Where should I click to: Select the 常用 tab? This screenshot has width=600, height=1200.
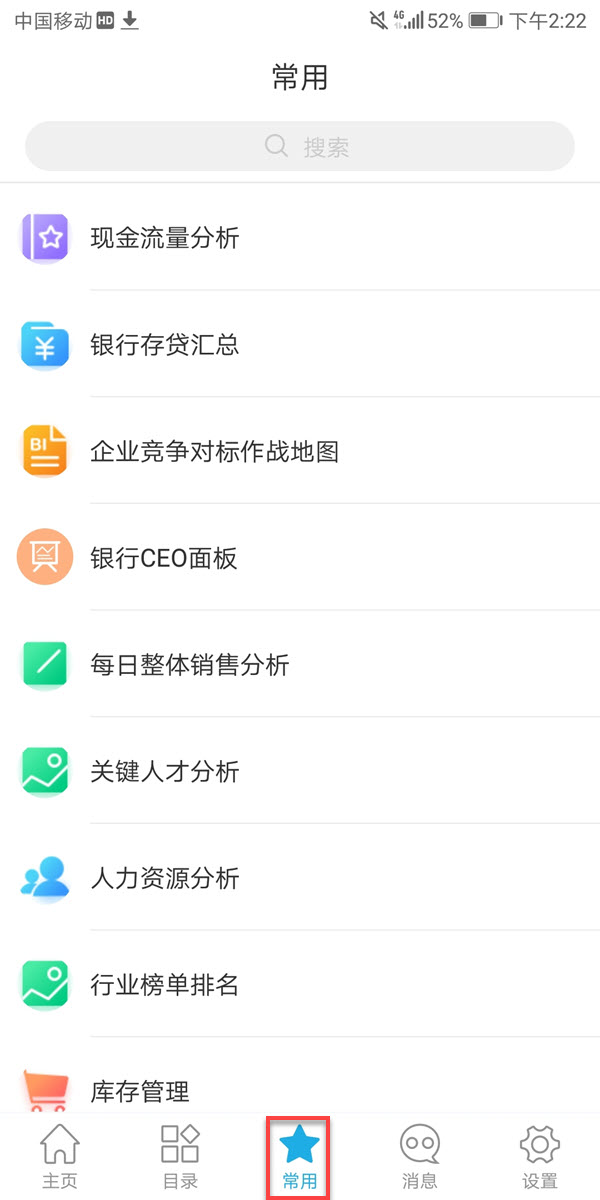(300, 1156)
